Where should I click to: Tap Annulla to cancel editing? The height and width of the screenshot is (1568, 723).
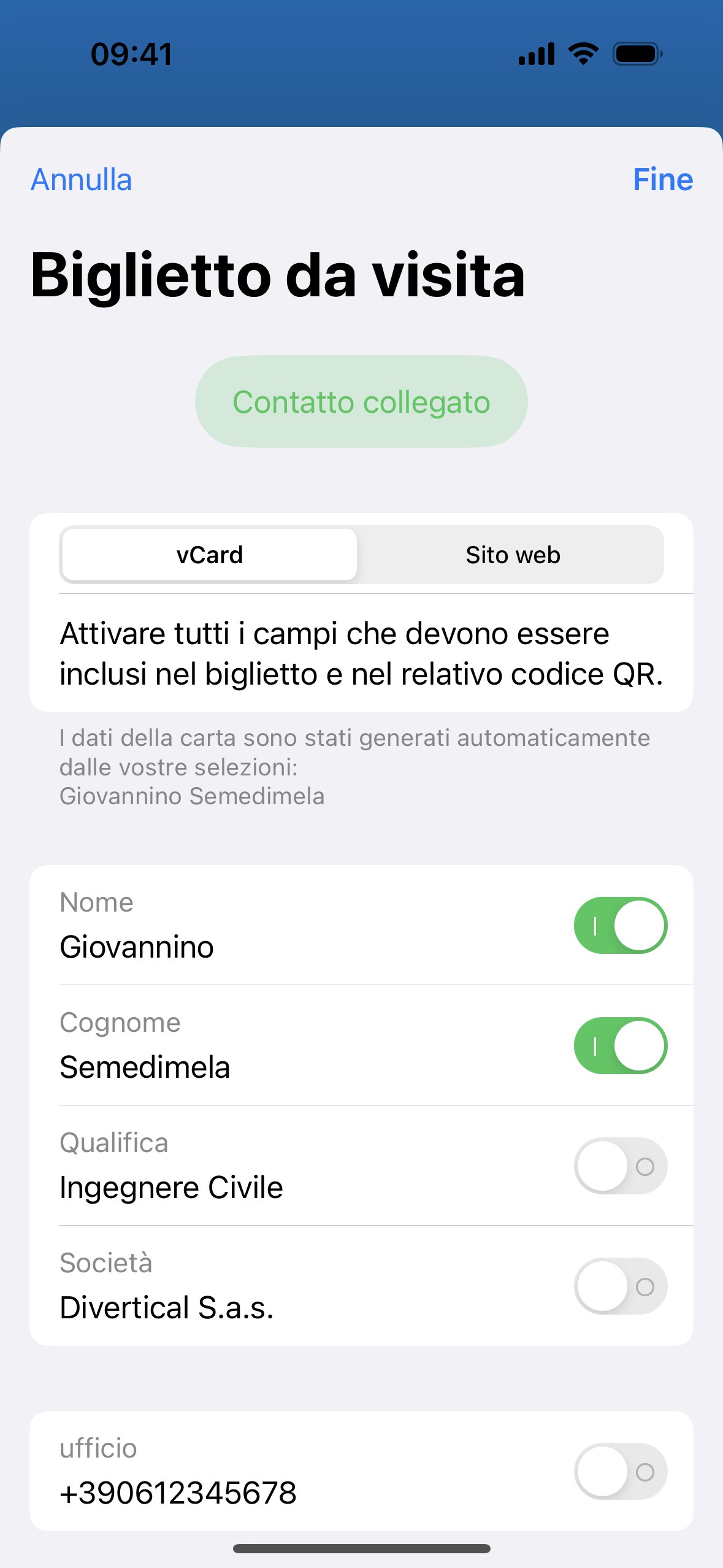pyautogui.click(x=82, y=180)
